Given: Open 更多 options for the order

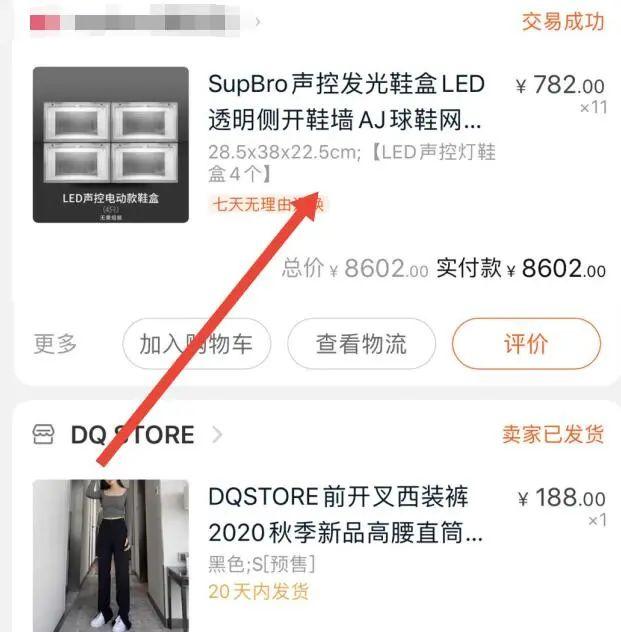Looking at the screenshot, I should (55, 345).
